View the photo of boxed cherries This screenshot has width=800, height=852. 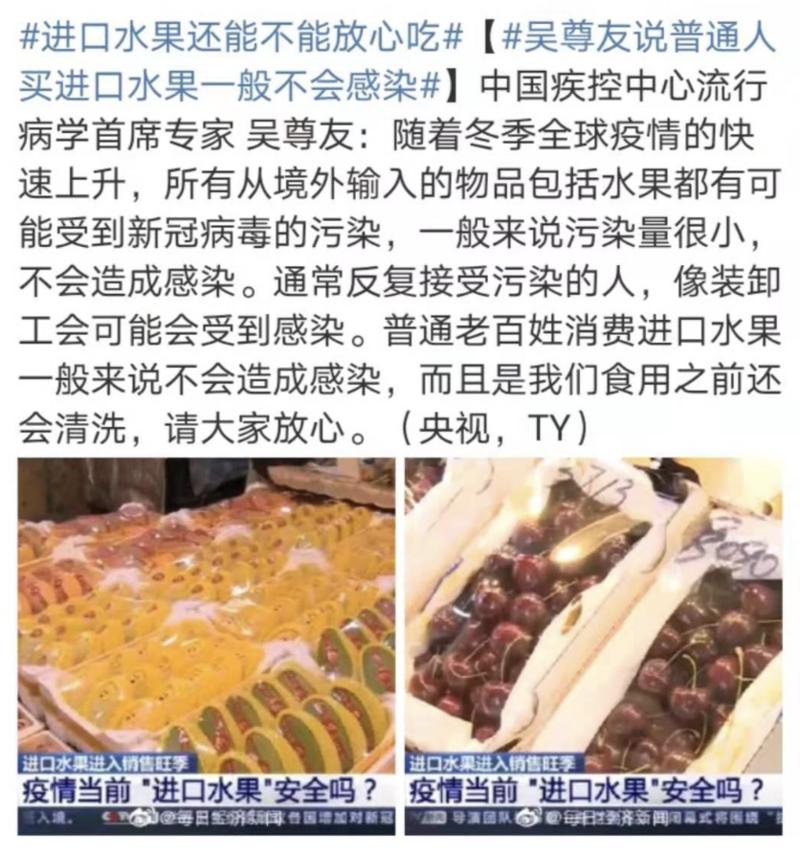click(x=593, y=640)
